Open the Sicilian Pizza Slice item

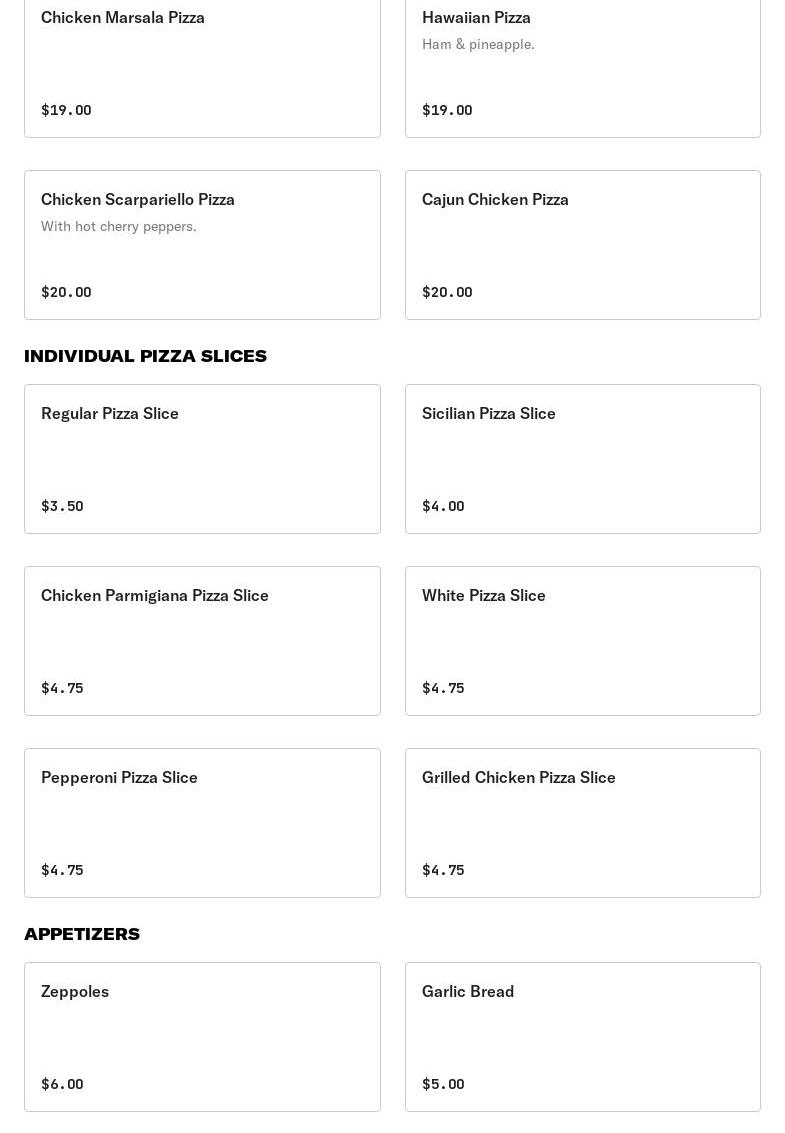click(x=582, y=459)
